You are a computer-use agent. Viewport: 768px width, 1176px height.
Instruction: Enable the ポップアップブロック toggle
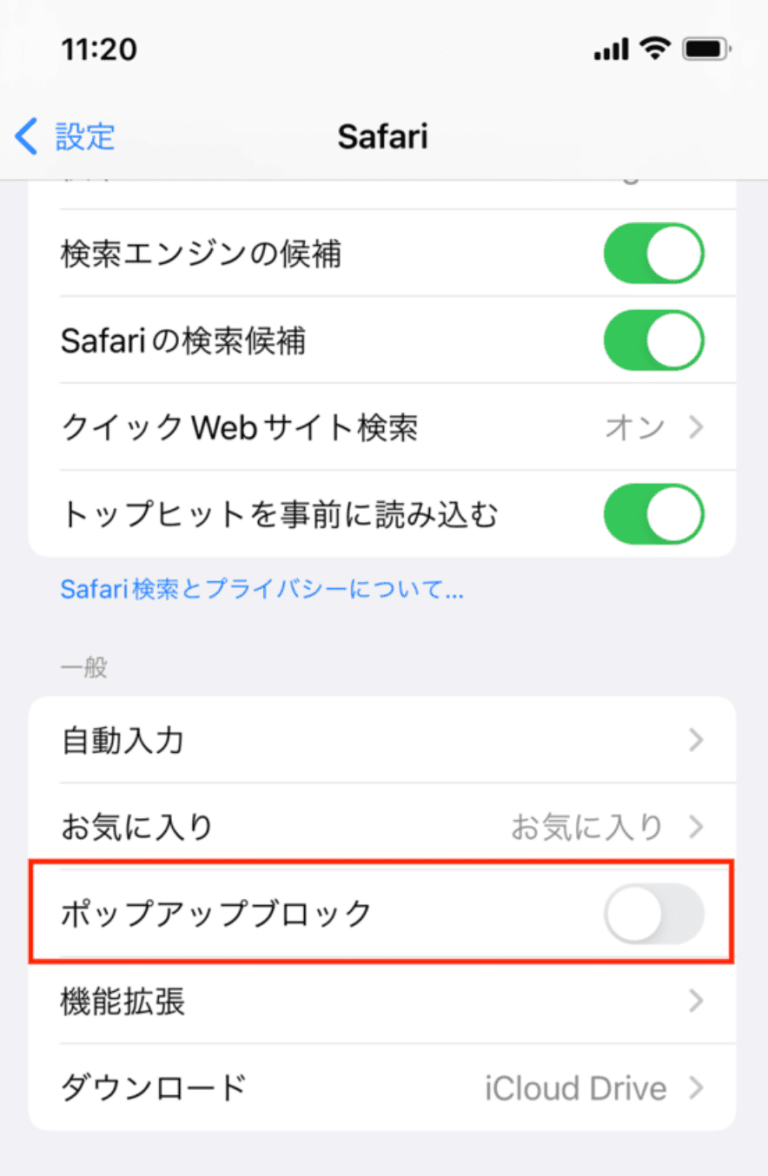click(654, 913)
